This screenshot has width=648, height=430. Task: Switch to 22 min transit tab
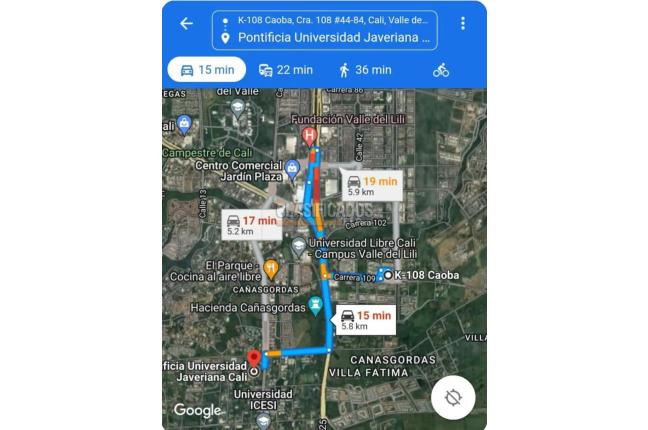coord(286,70)
